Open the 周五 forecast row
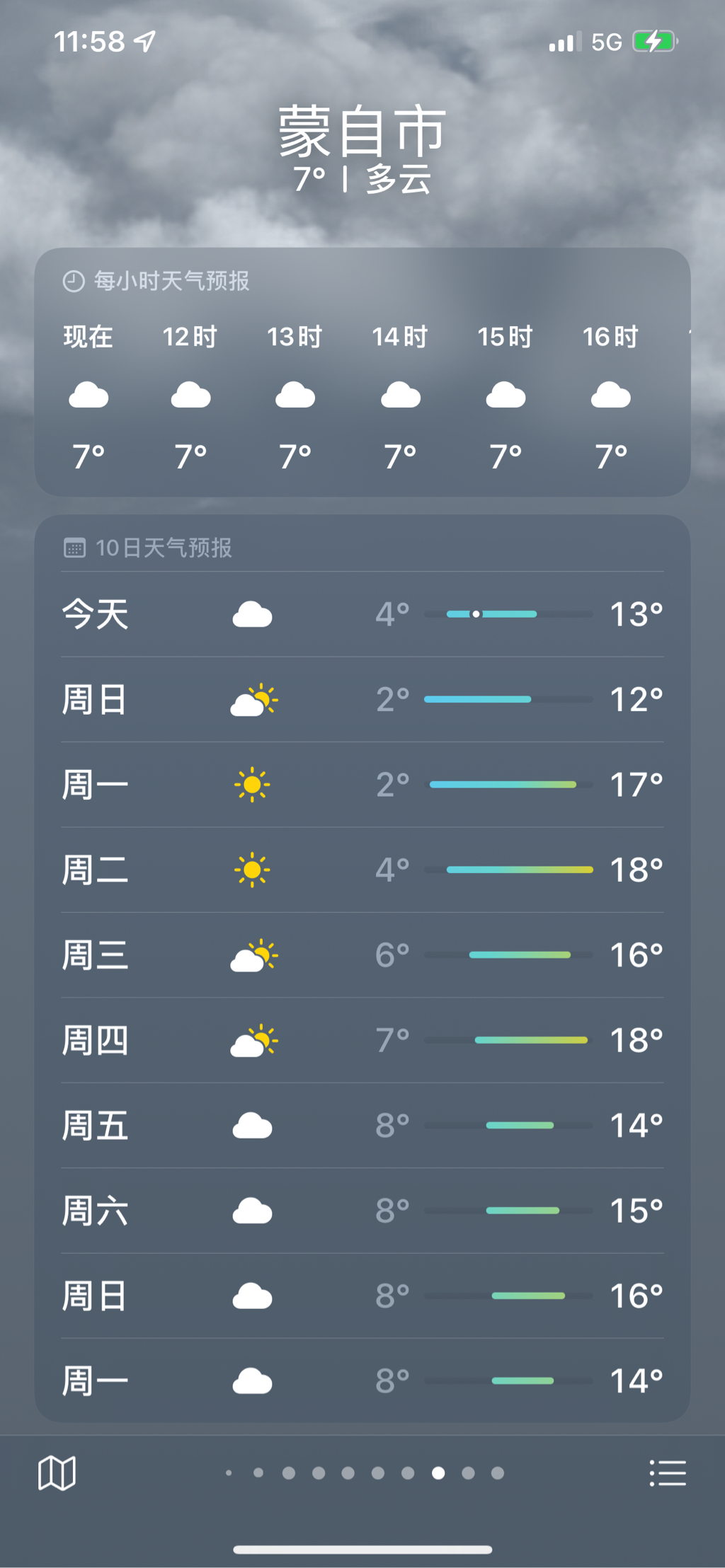 362,1126
